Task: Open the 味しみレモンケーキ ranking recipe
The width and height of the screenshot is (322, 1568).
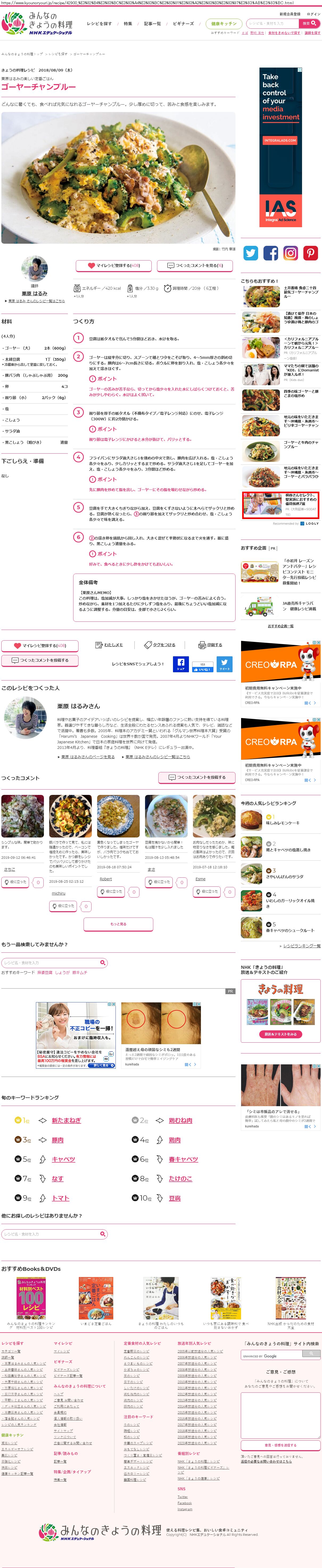Action: 282,823
